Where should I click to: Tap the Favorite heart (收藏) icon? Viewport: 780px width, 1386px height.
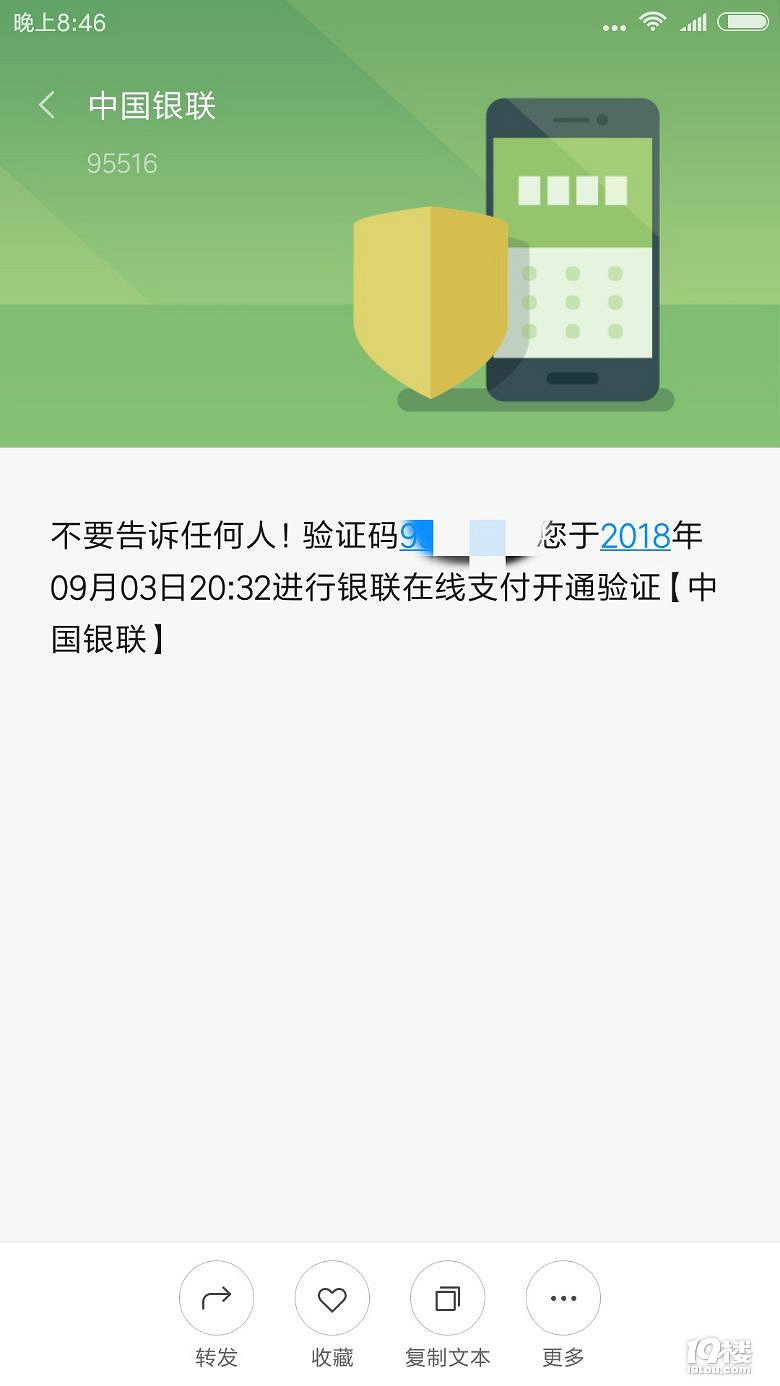(332, 1297)
